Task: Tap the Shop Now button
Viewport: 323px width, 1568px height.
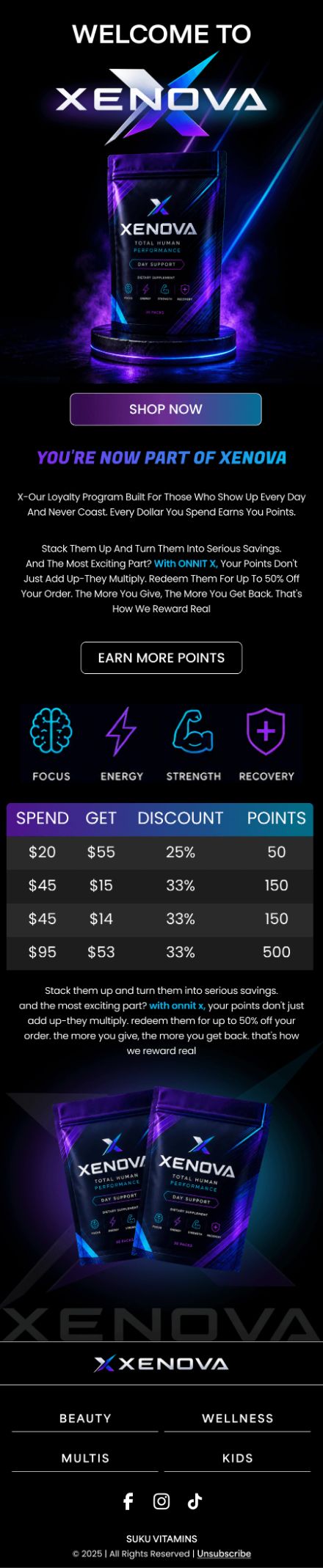Action: pos(165,409)
